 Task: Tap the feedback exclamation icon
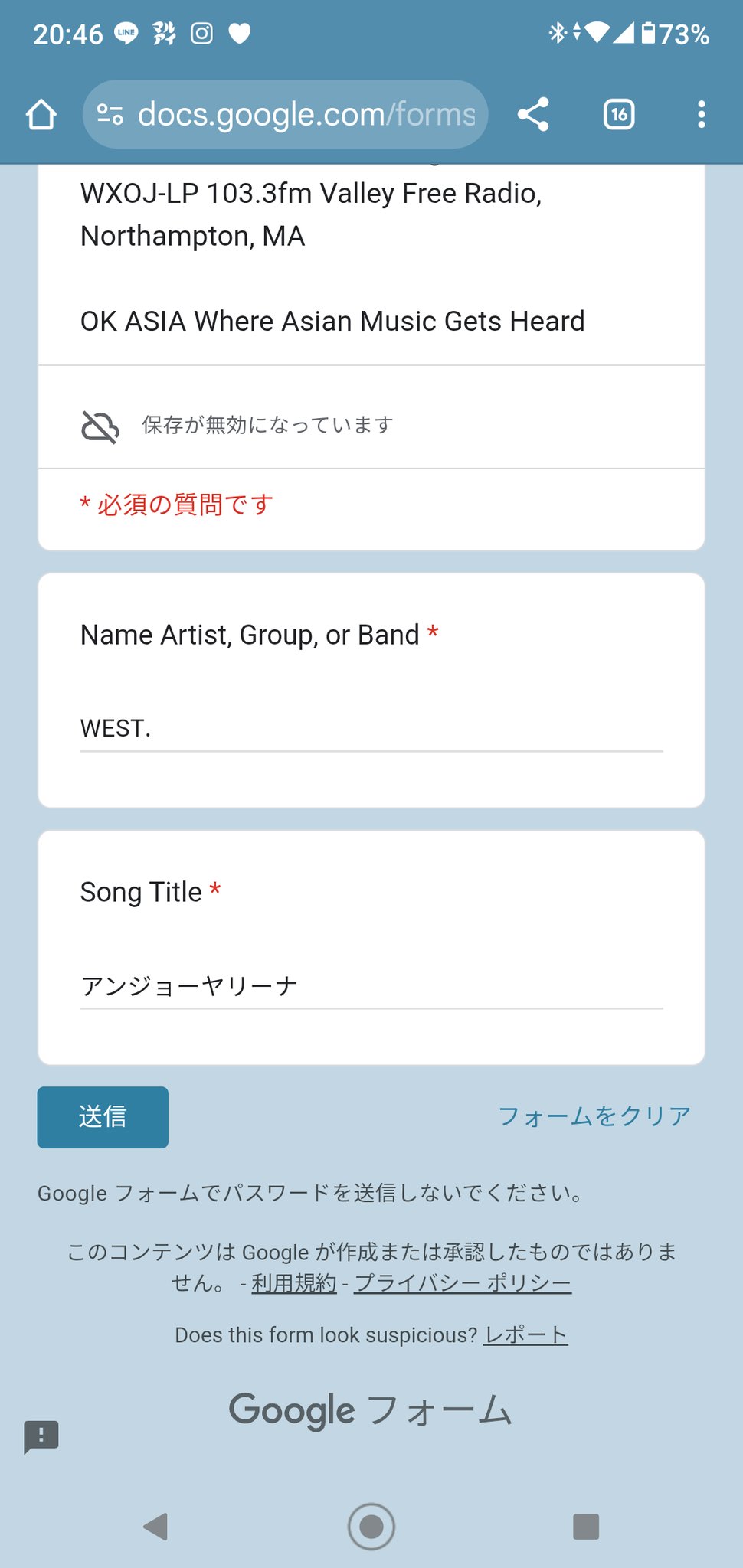tap(41, 1437)
